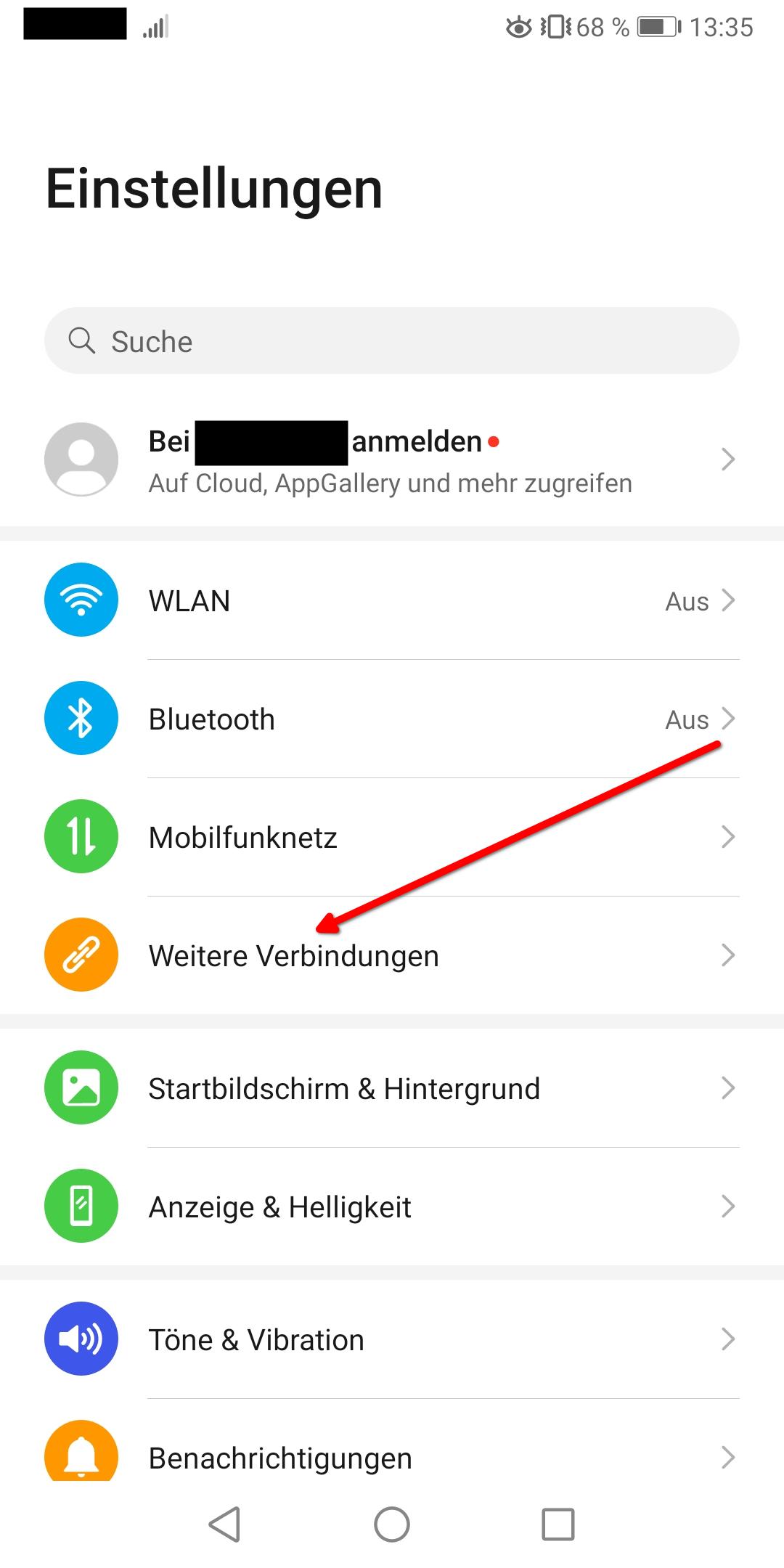Open Weitere Verbindungen

coord(392,955)
